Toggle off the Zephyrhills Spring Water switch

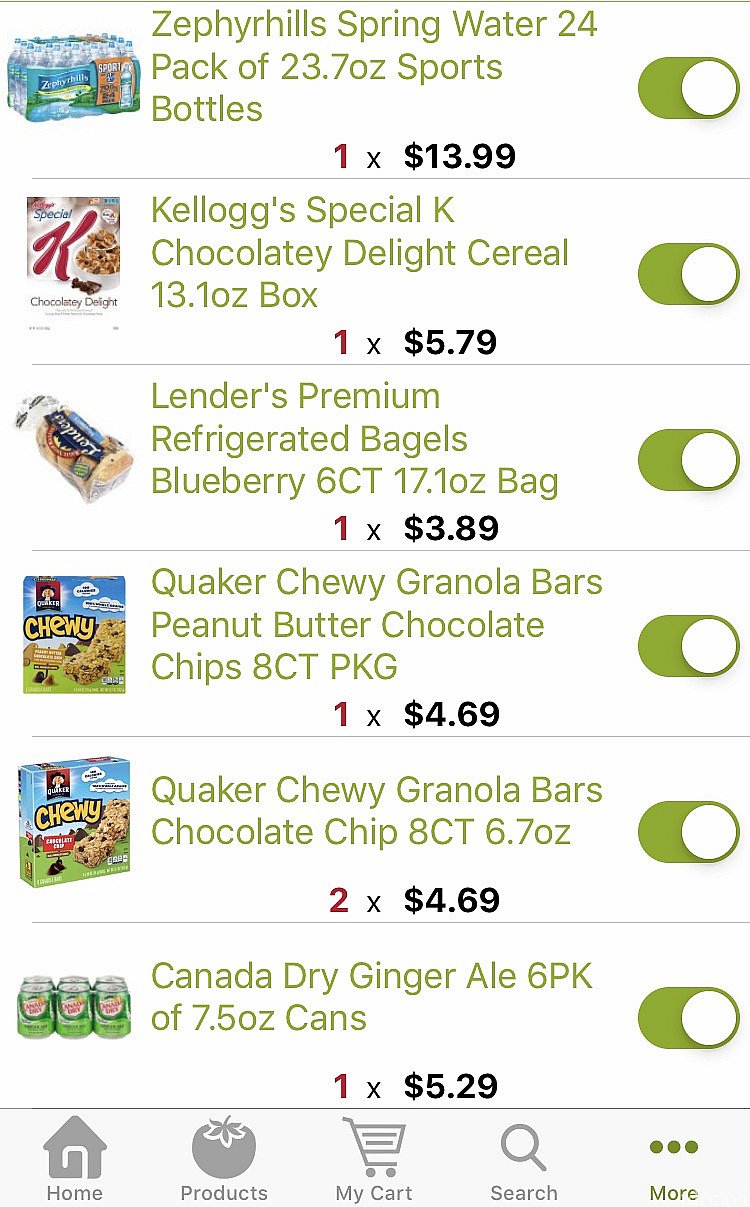click(689, 88)
